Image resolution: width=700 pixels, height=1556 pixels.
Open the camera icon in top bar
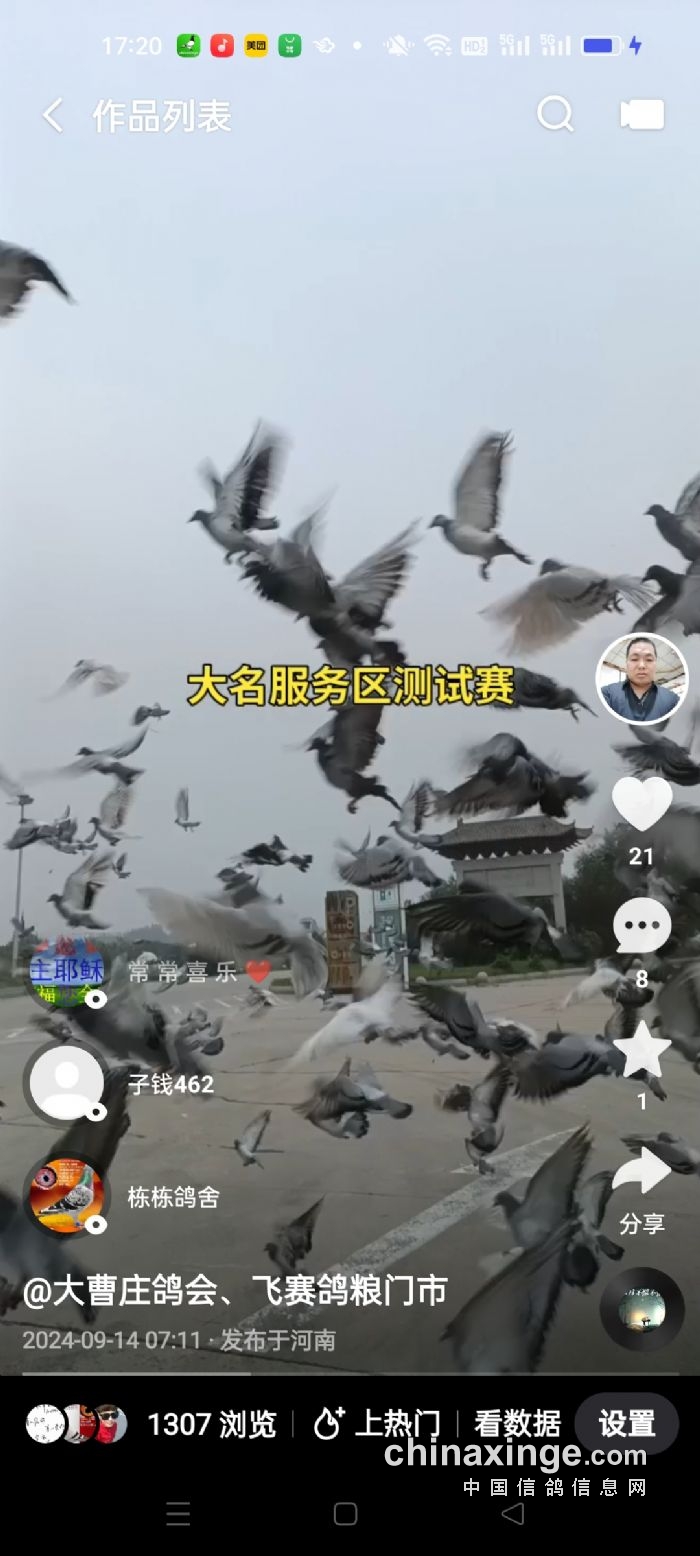point(642,115)
